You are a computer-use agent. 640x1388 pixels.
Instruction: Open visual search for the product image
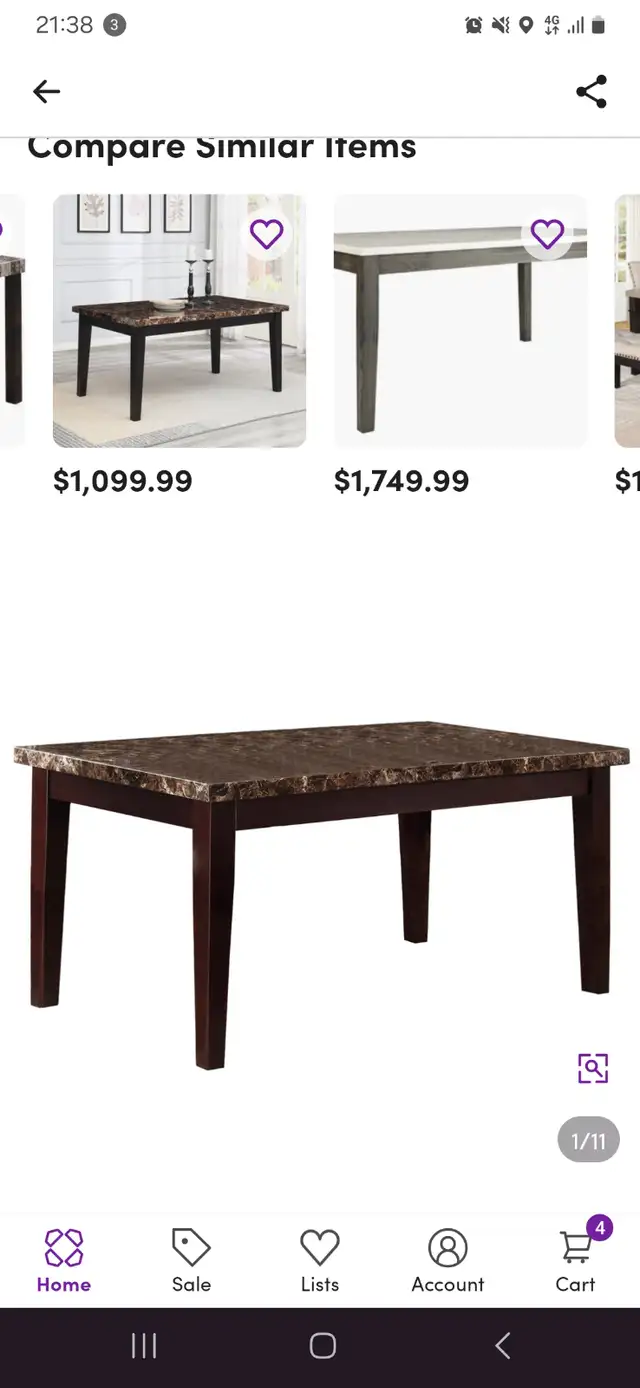593,1068
